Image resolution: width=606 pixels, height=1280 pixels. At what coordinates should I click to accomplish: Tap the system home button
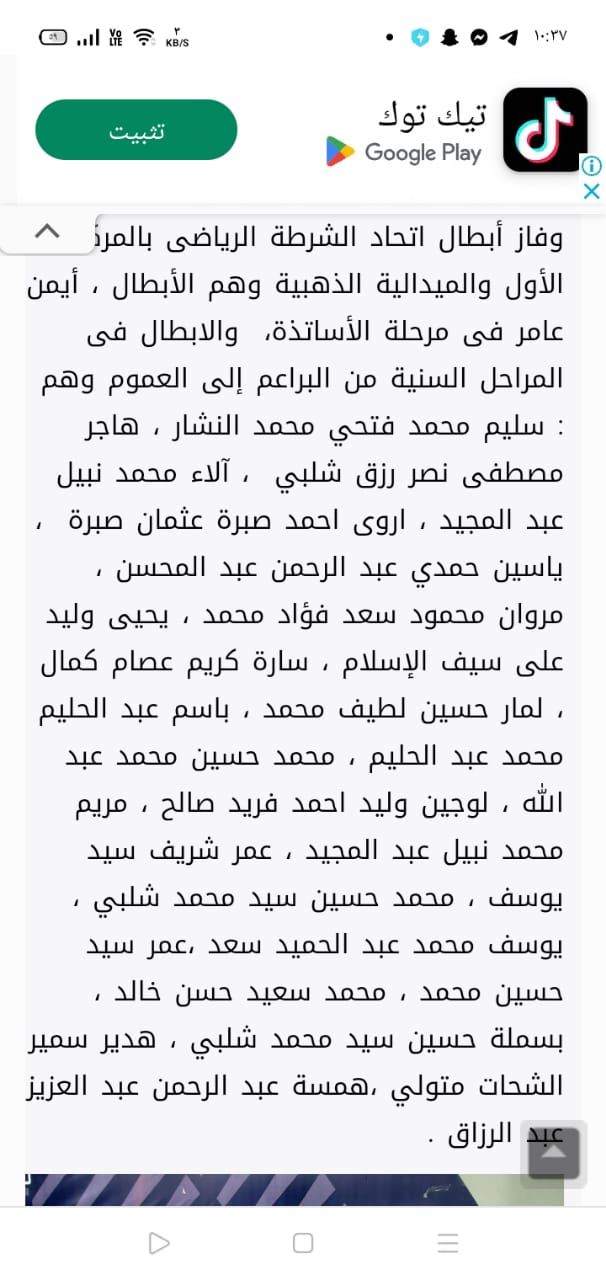click(303, 1243)
